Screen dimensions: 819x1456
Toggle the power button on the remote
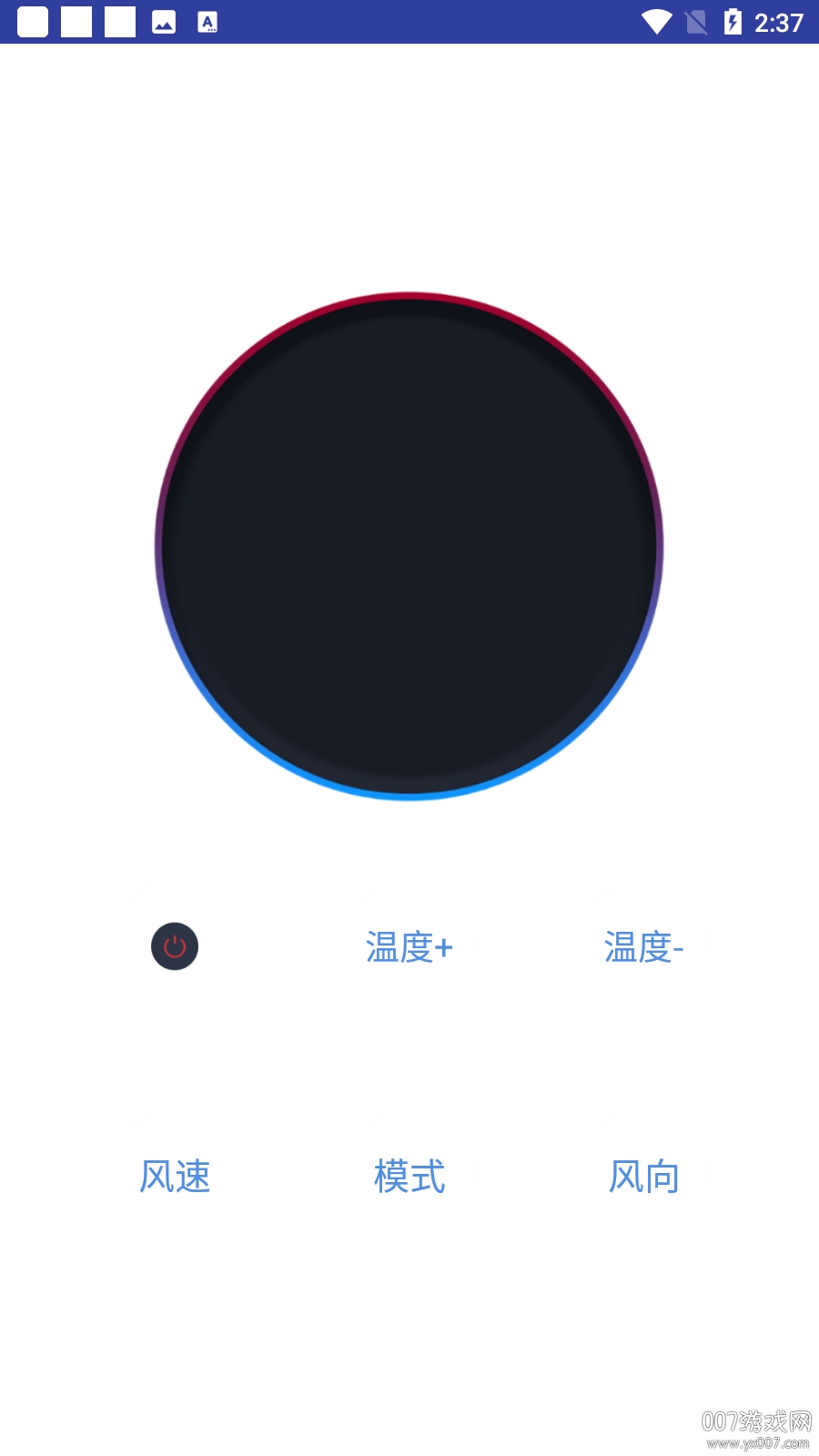[x=175, y=946]
